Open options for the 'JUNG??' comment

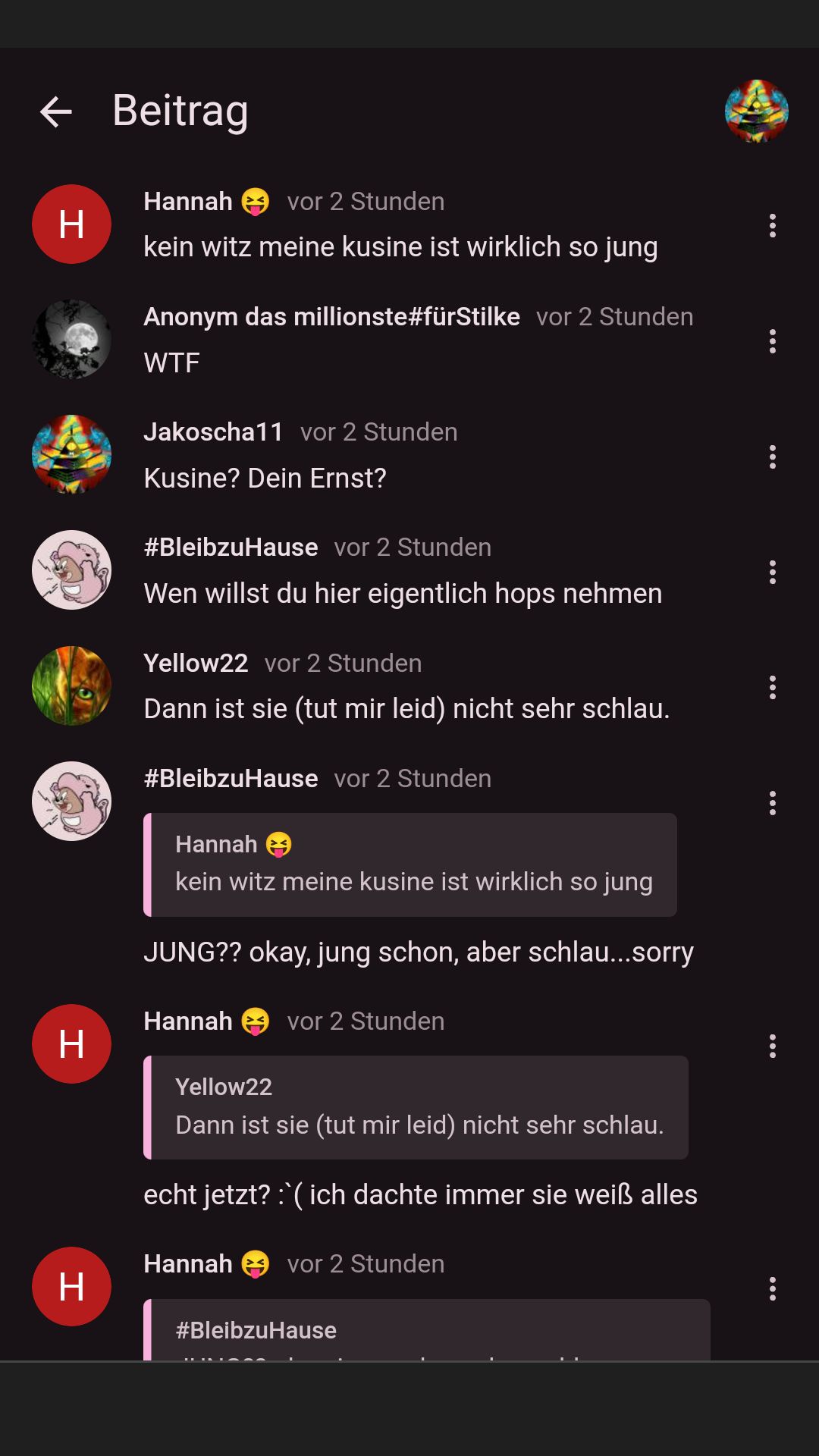pyautogui.click(x=772, y=802)
